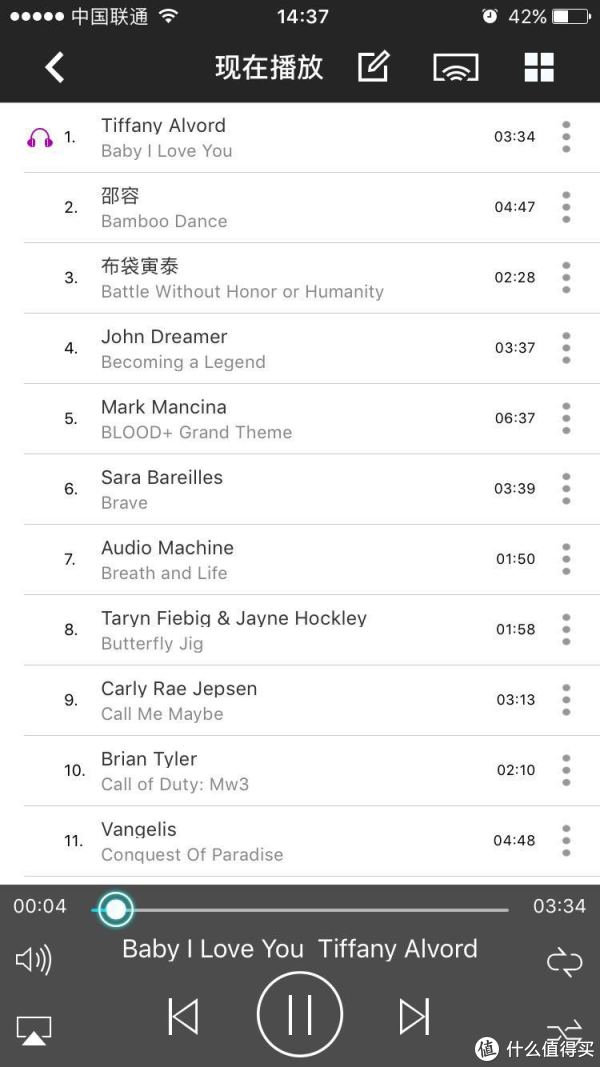Go to the previous track

coord(183,1016)
